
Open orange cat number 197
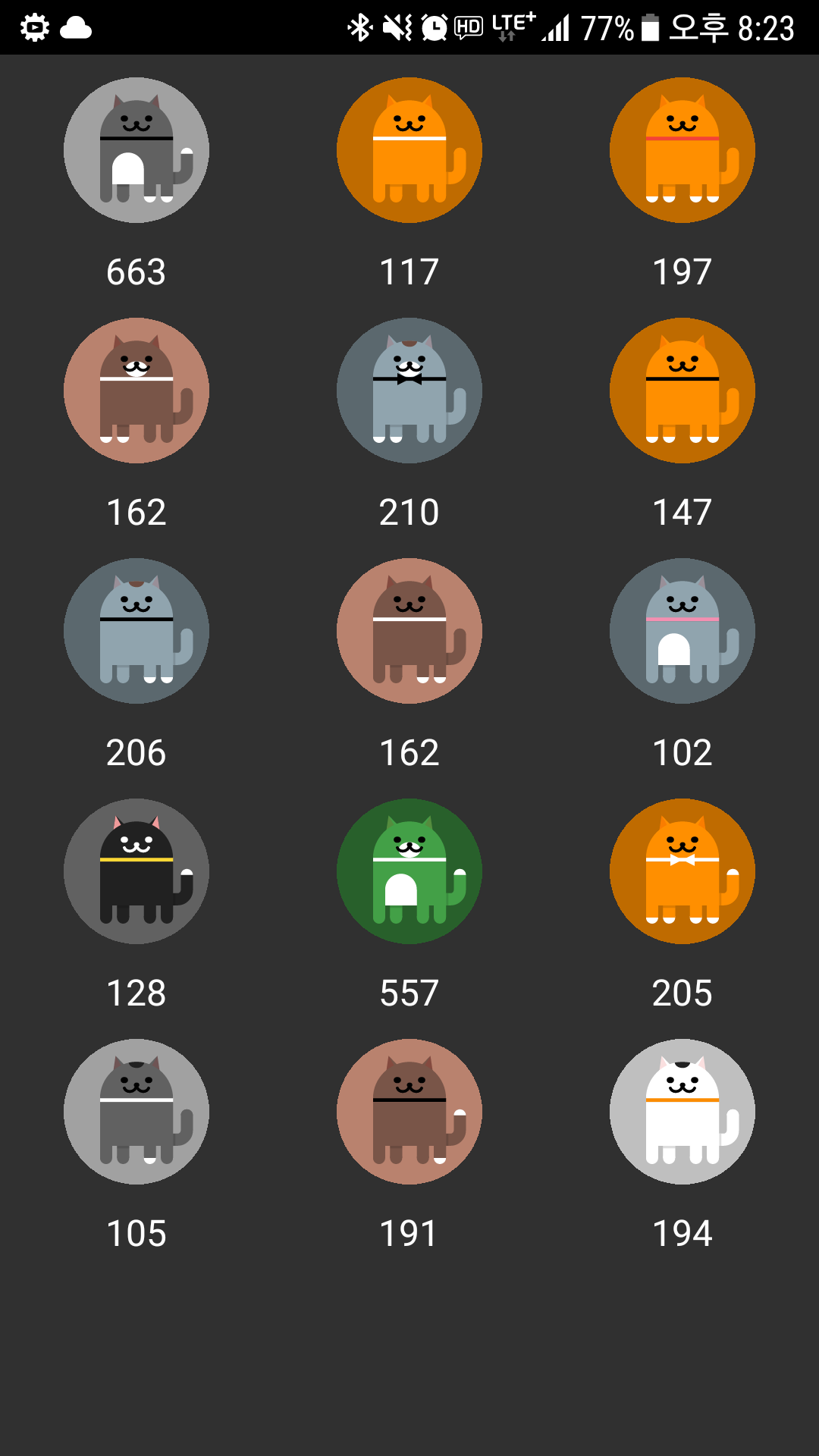[682, 150]
